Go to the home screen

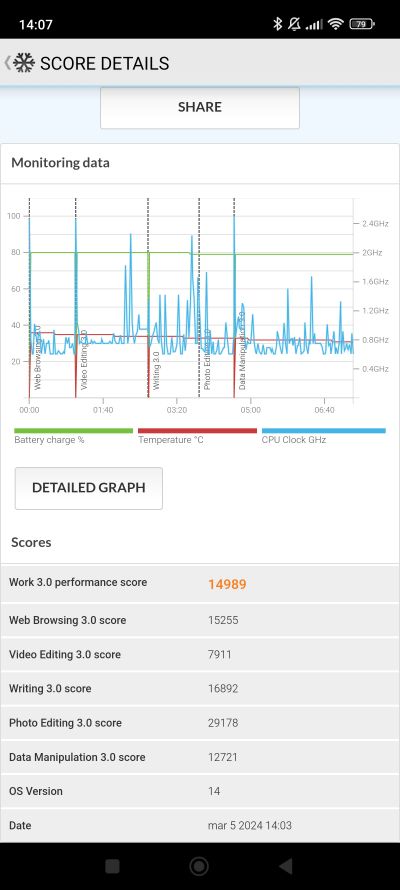[x=199, y=866]
